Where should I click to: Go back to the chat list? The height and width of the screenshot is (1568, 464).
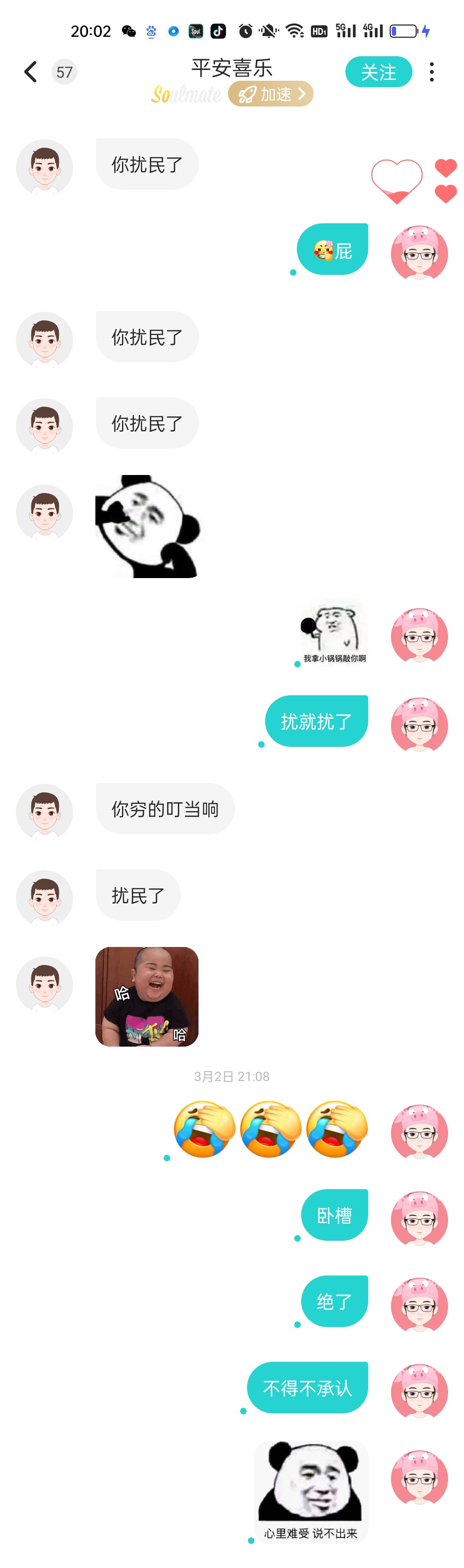(x=31, y=72)
